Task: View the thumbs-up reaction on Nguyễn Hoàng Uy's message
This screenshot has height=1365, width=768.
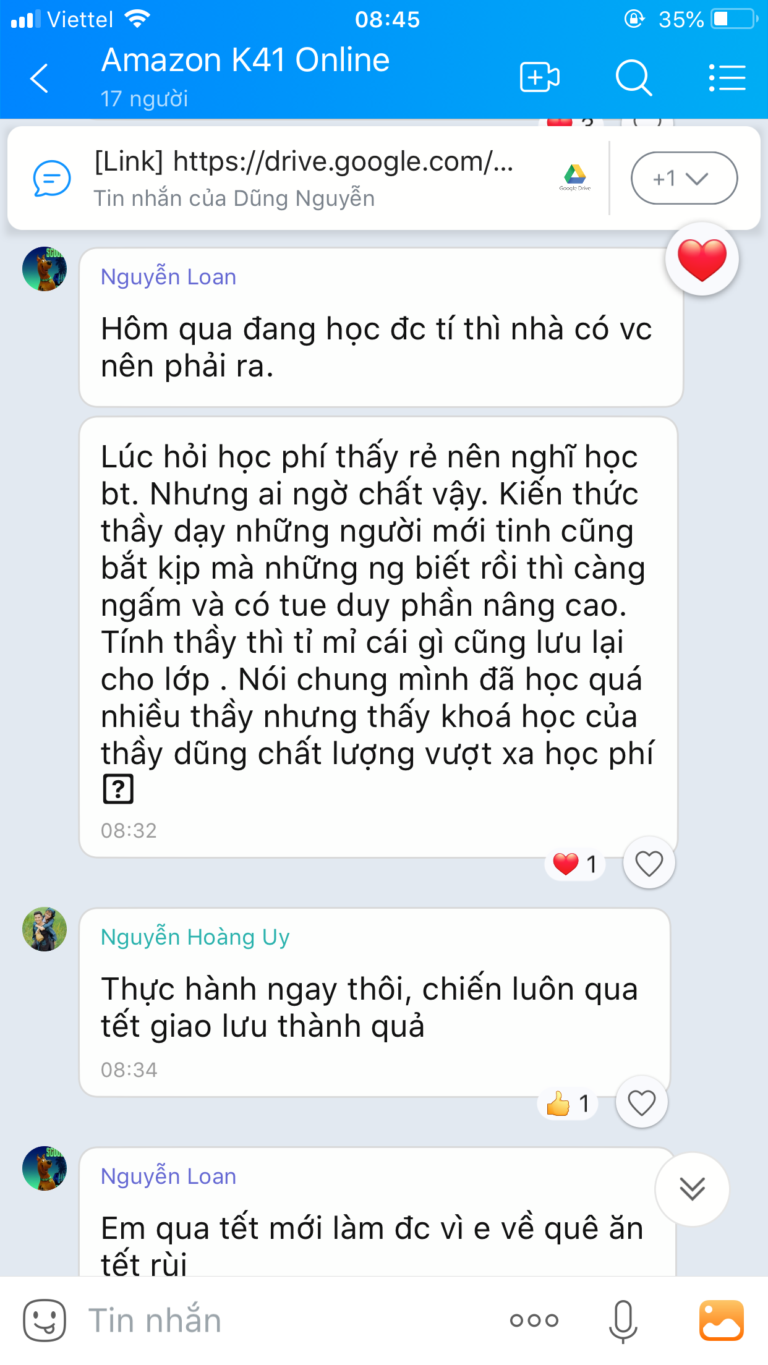Action: [x=568, y=1104]
